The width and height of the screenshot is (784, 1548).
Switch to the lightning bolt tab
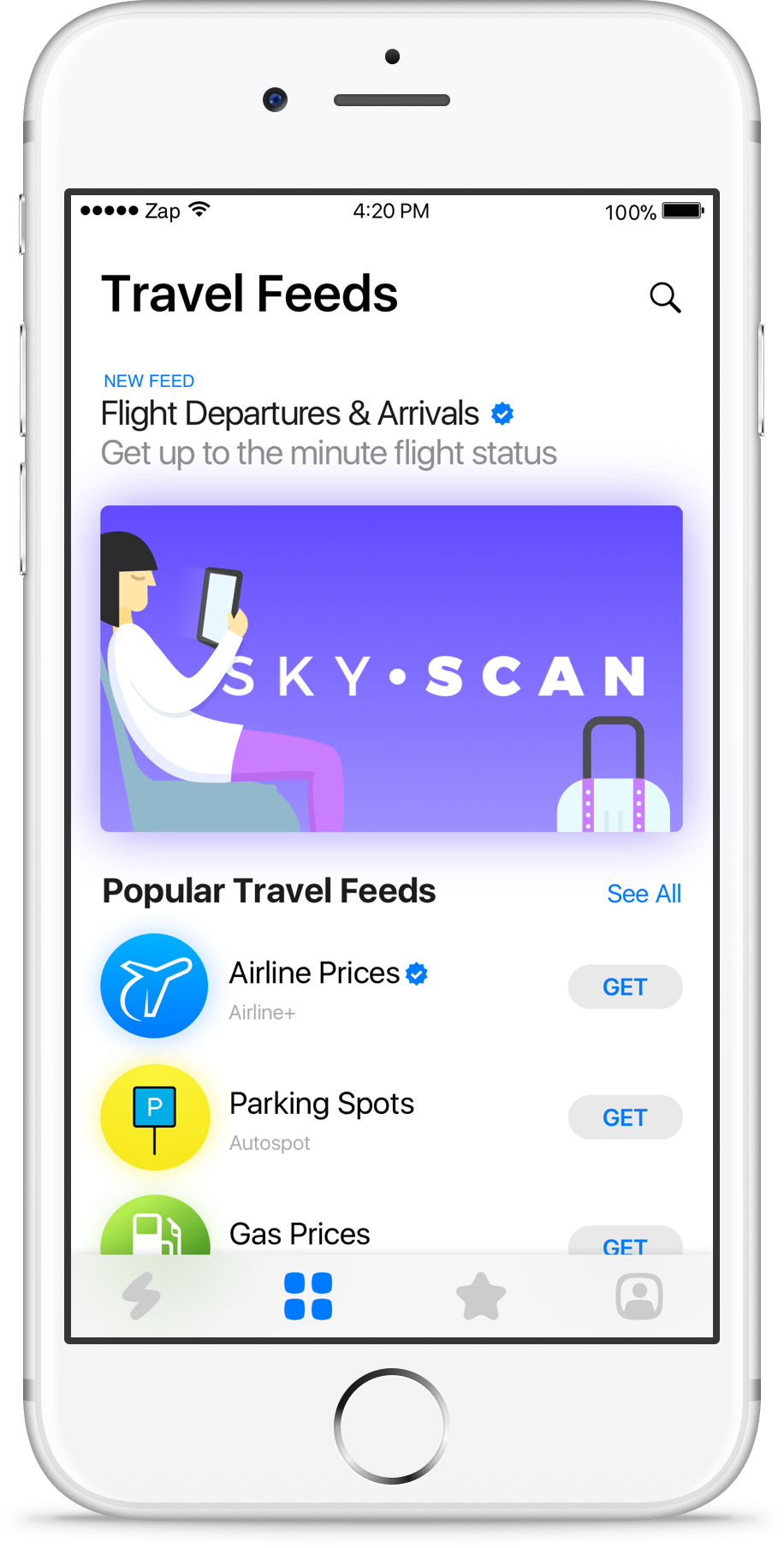[141, 1295]
